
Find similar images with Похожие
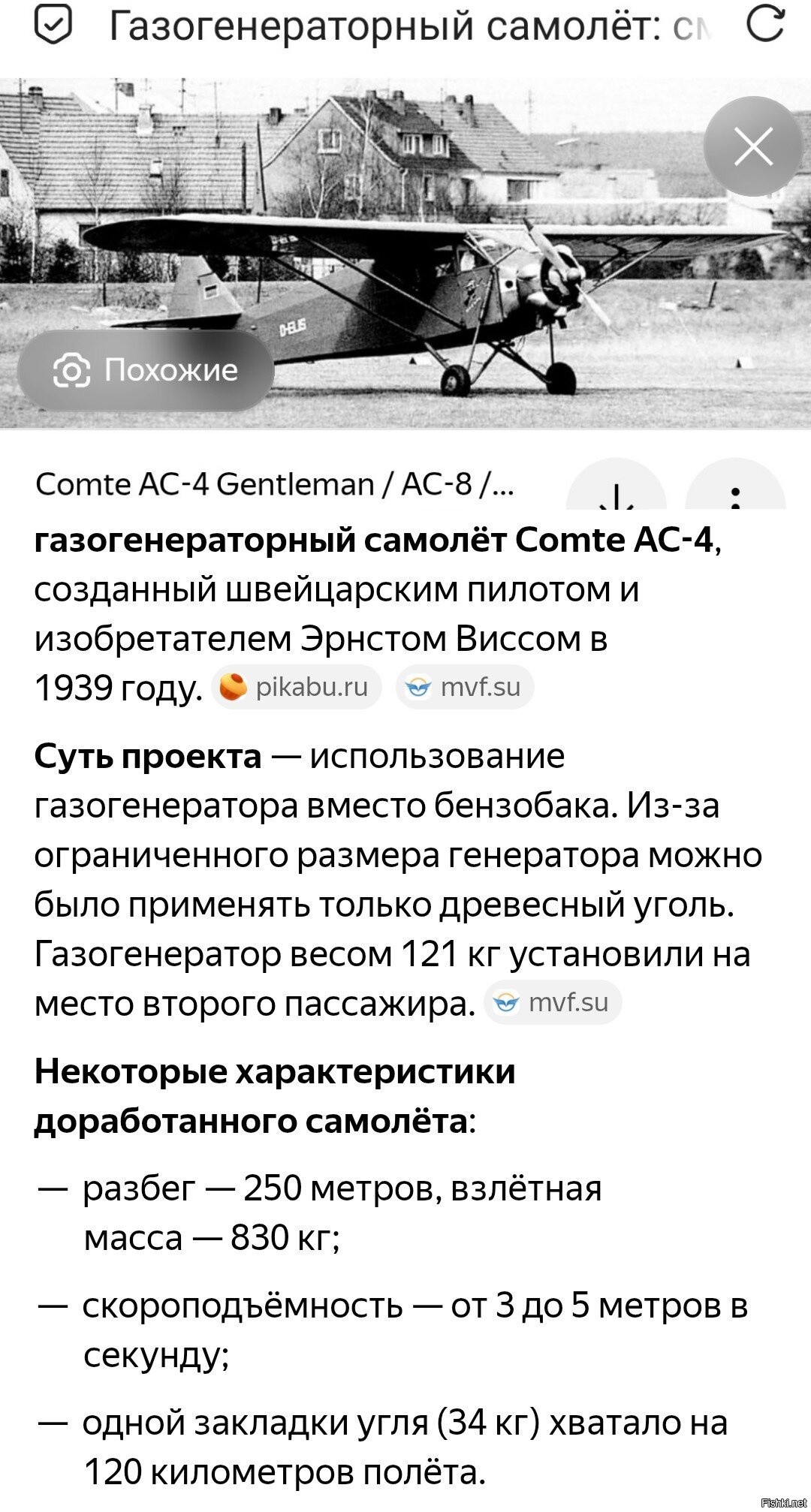[x=146, y=370]
